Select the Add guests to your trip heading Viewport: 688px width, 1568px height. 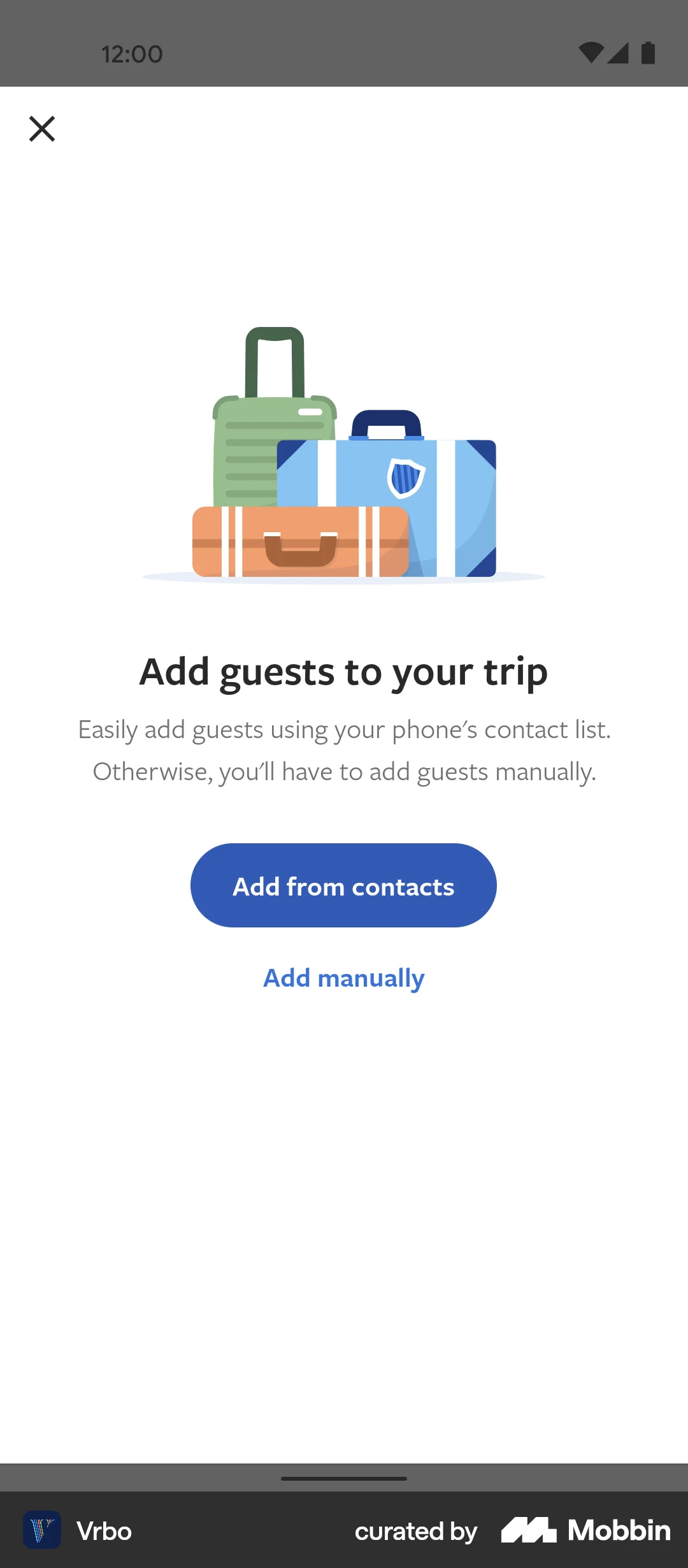[x=344, y=671]
